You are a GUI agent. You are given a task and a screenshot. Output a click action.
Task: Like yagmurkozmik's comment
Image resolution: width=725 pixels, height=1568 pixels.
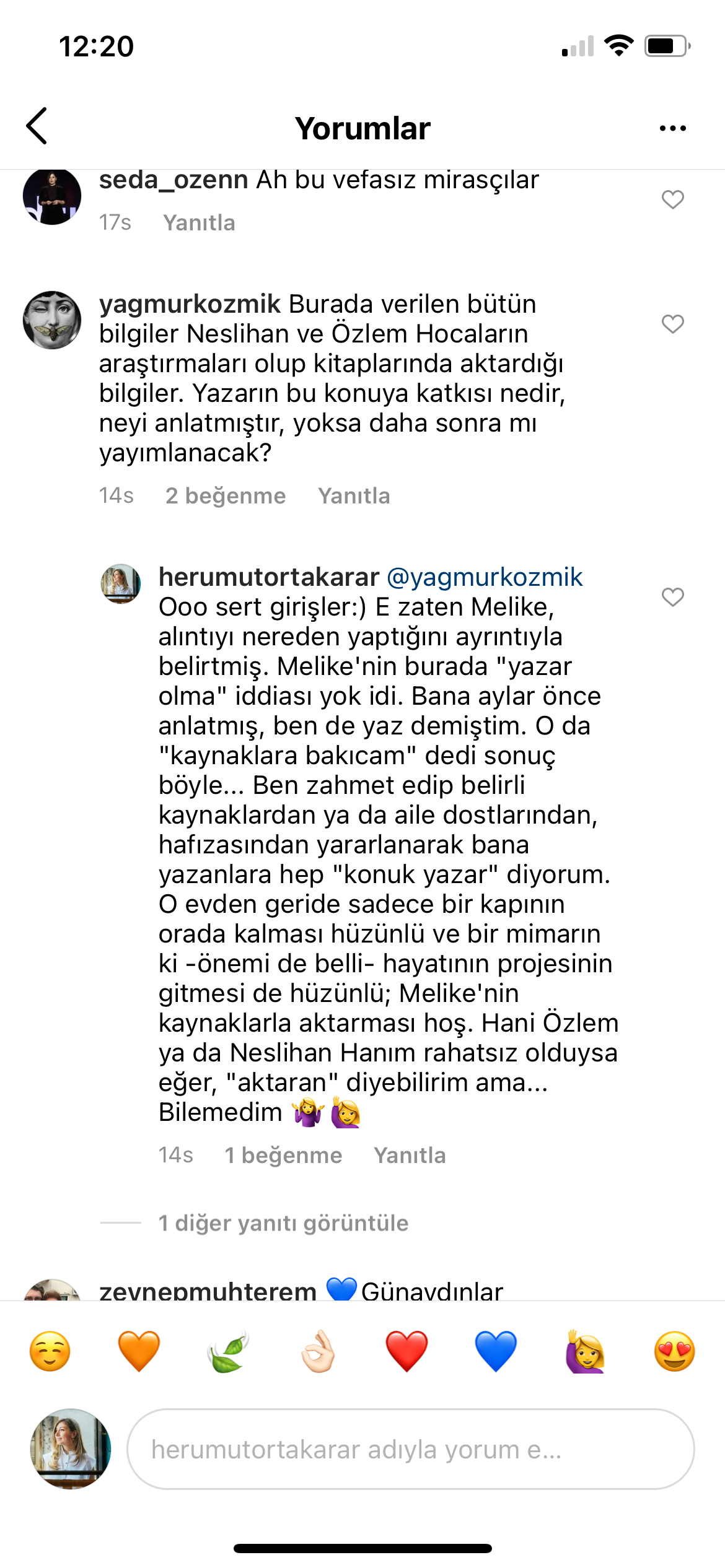pyautogui.click(x=673, y=324)
